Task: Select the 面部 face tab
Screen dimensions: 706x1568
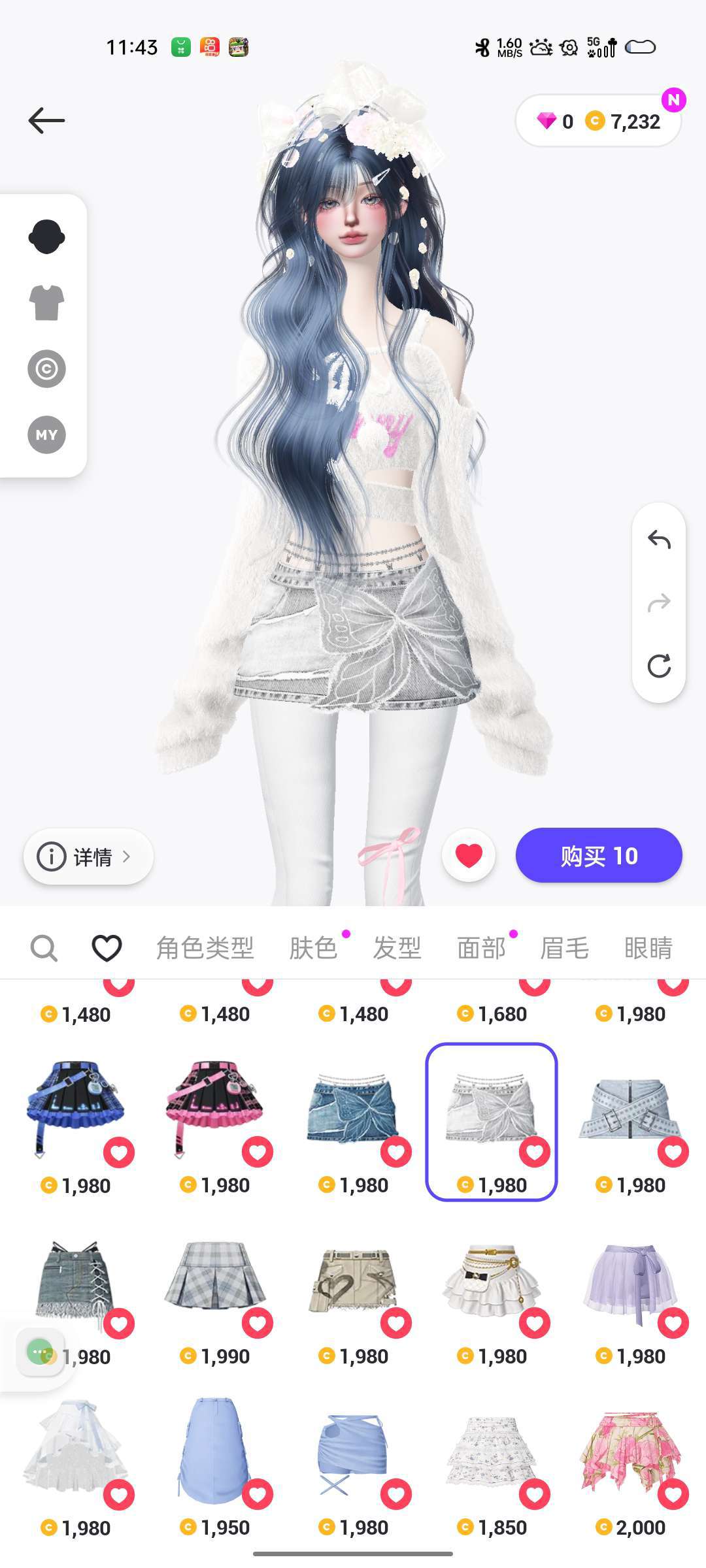Action: click(x=481, y=948)
